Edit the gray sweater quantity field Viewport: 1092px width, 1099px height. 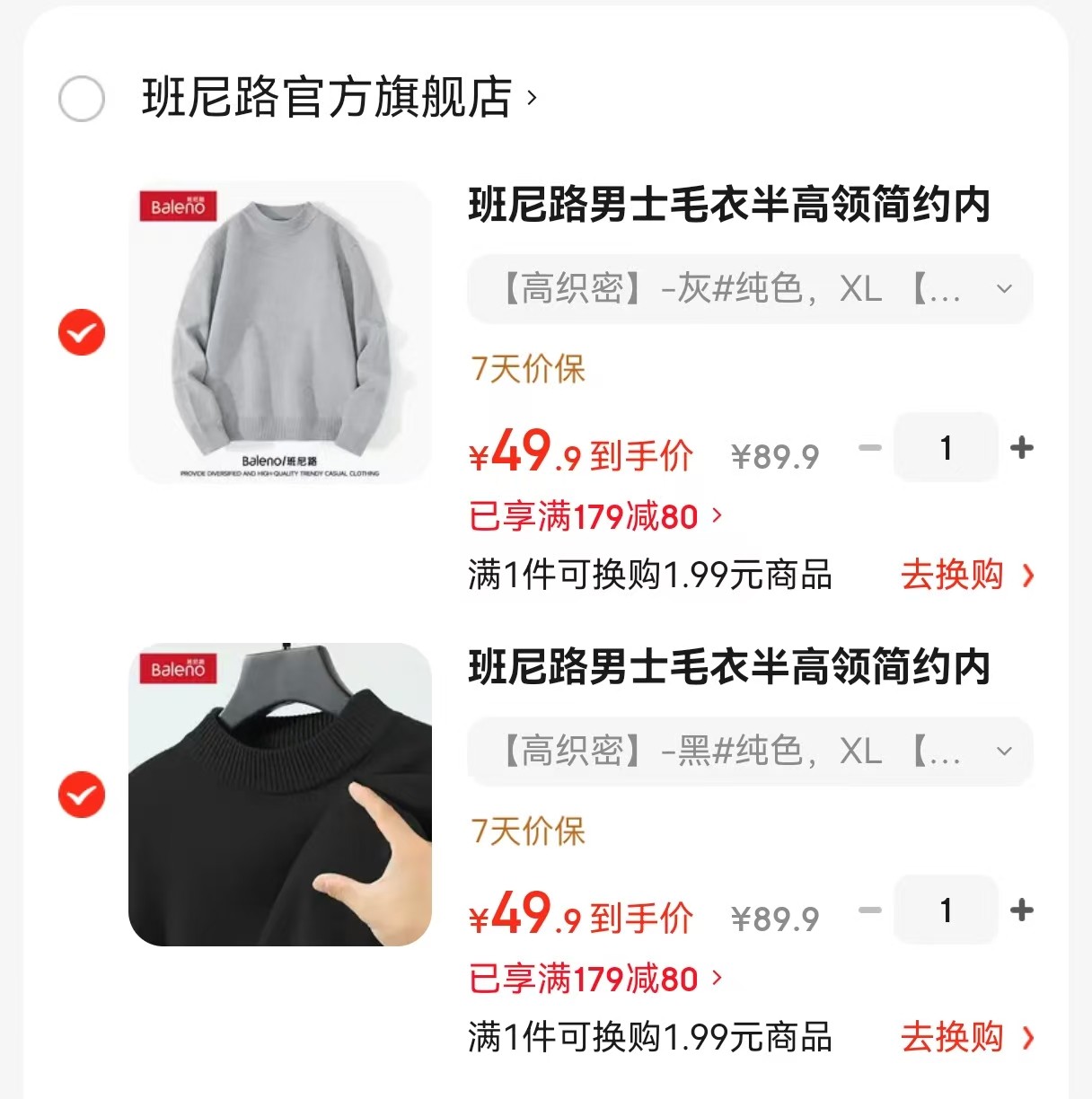click(946, 447)
